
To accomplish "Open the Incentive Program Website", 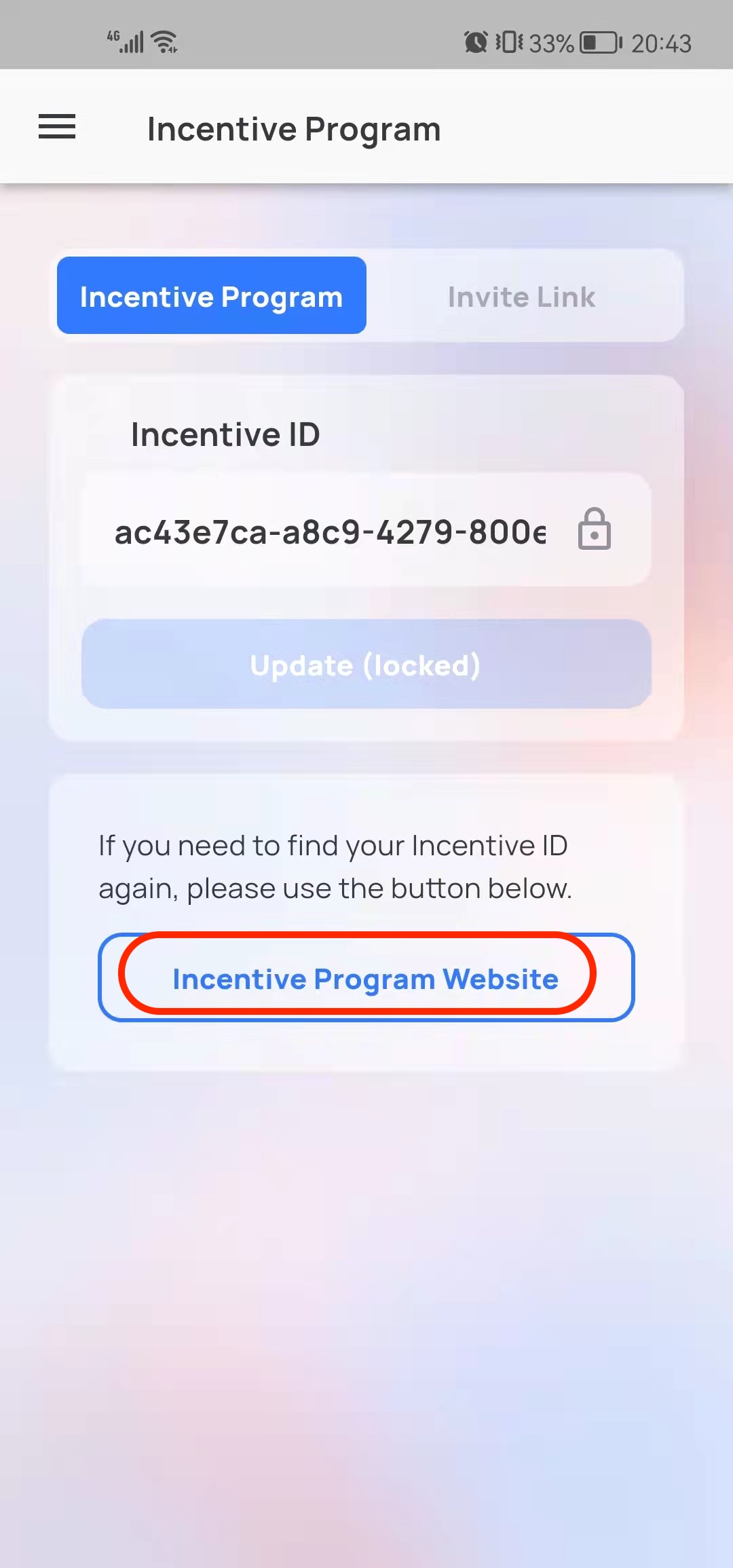I will point(366,978).
